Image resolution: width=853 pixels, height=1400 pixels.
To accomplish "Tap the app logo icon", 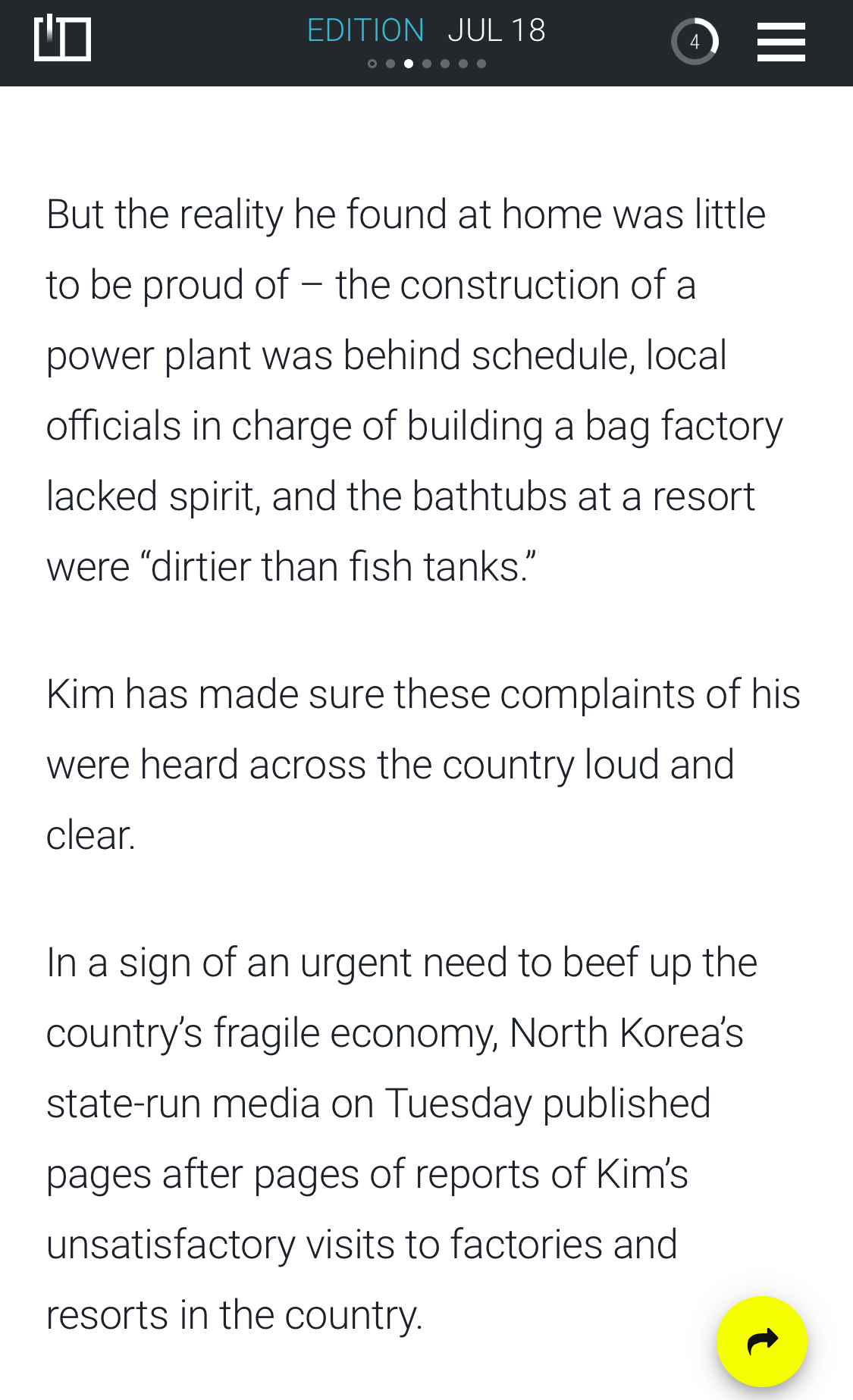I will (62, 38).
